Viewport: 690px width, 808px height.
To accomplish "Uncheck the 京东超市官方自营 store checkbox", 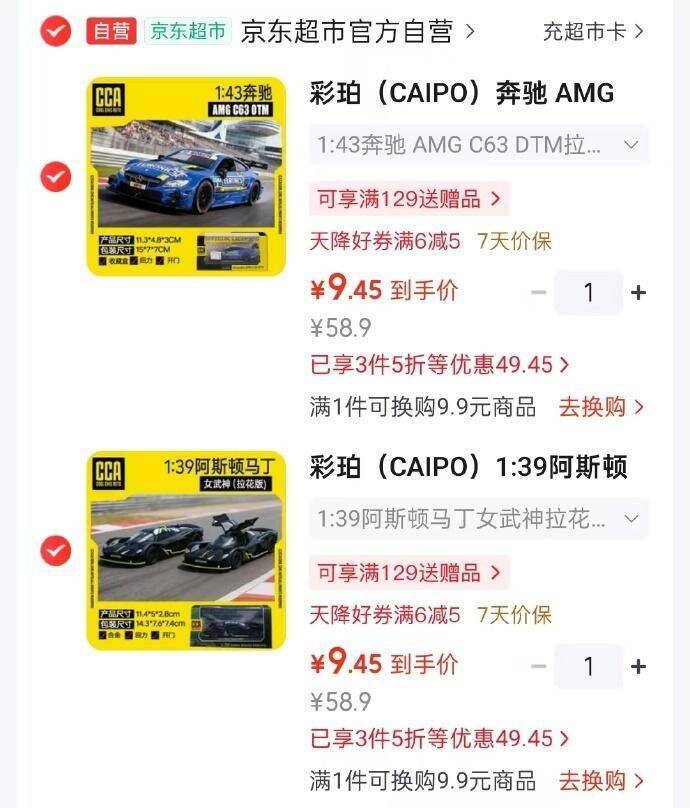I will [x=56, y=31].
